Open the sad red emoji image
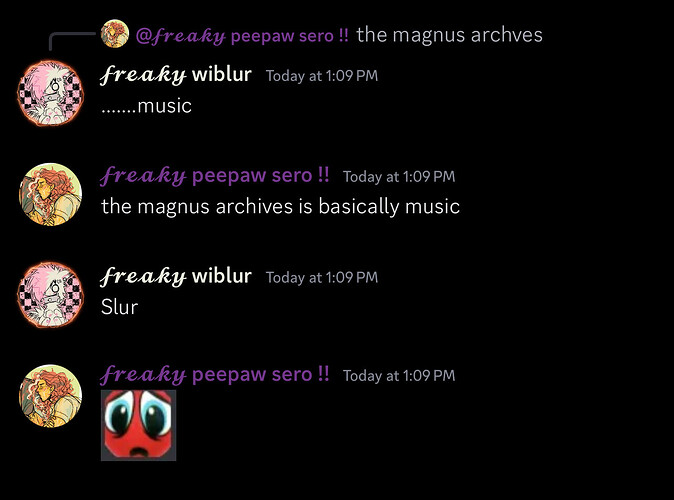674x500 pixels. coord(138,426)
